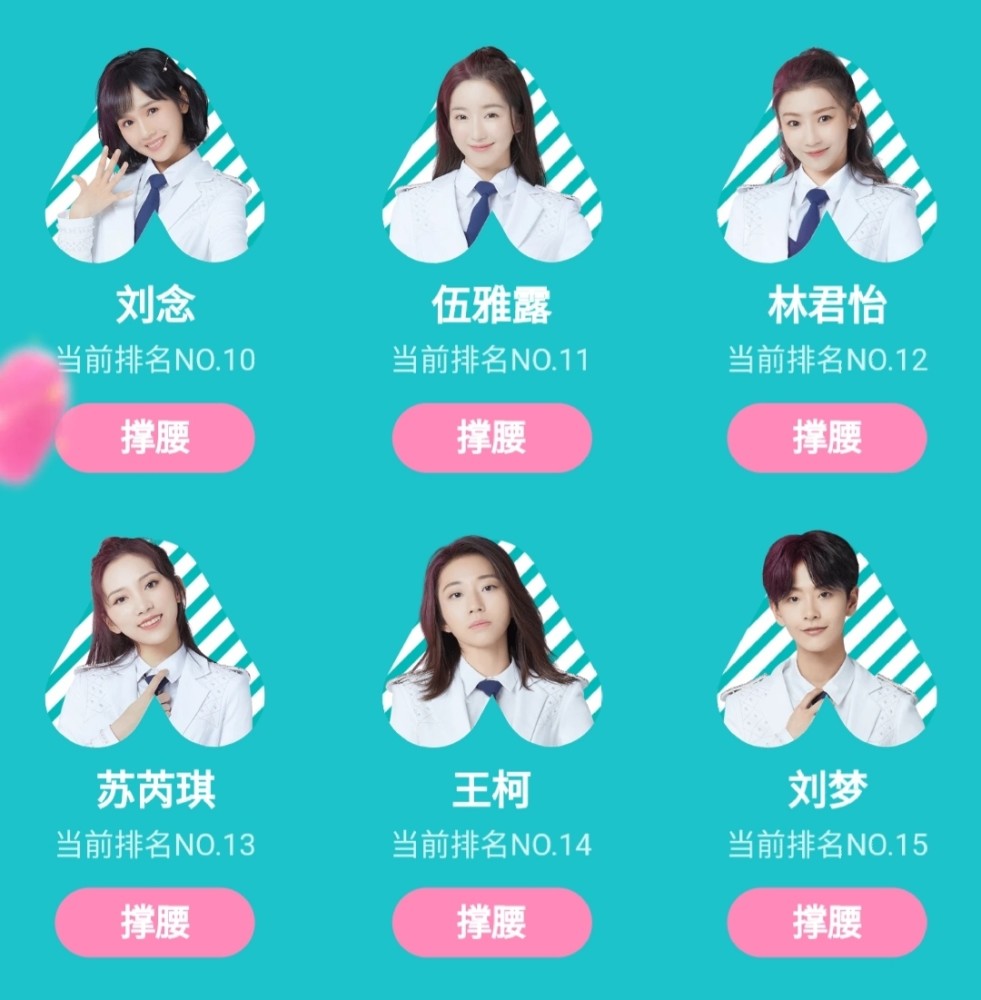Open 王柯's contestant portrait
Viewport: 981px width, 1000px height.
(x=491, y=645)
